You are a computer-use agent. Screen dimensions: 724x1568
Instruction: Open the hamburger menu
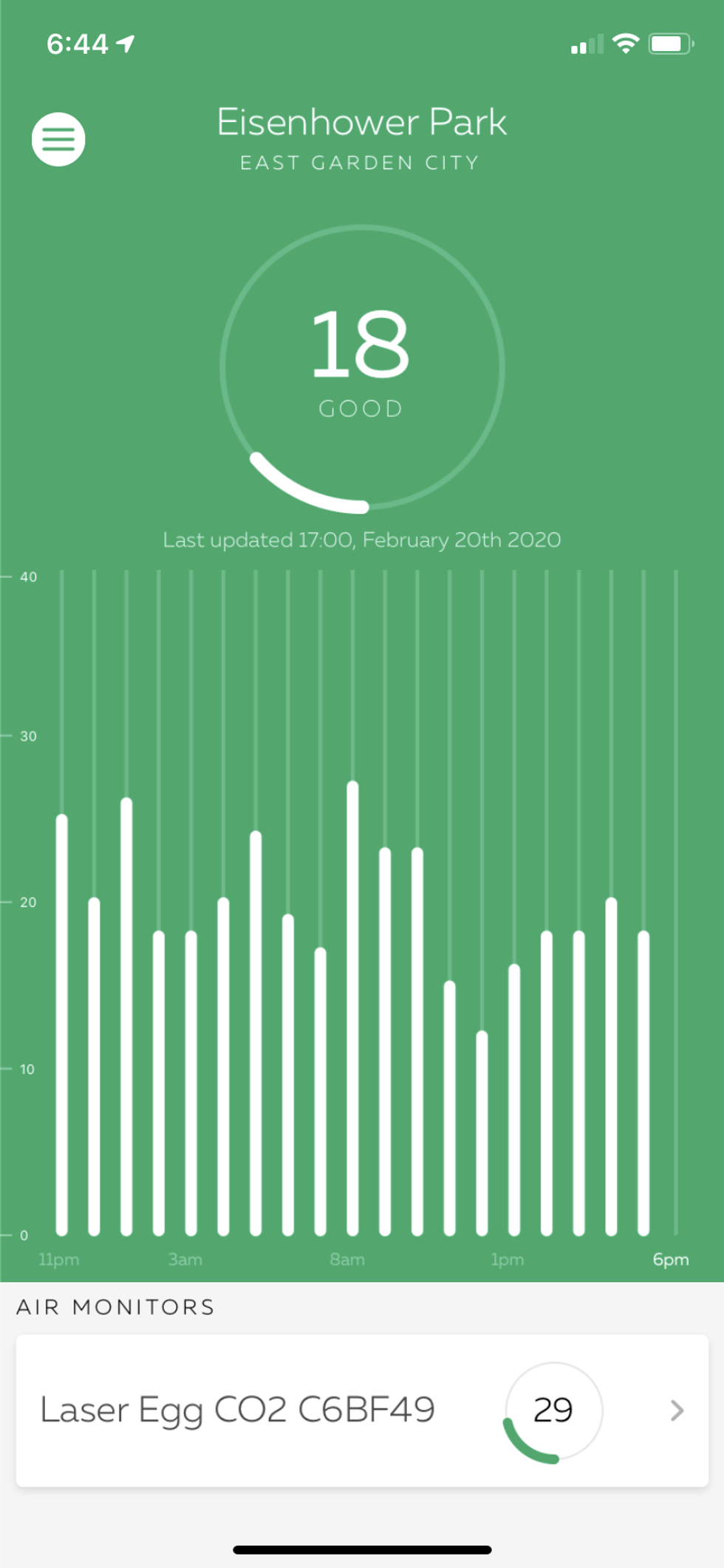(x=59, y=139)
